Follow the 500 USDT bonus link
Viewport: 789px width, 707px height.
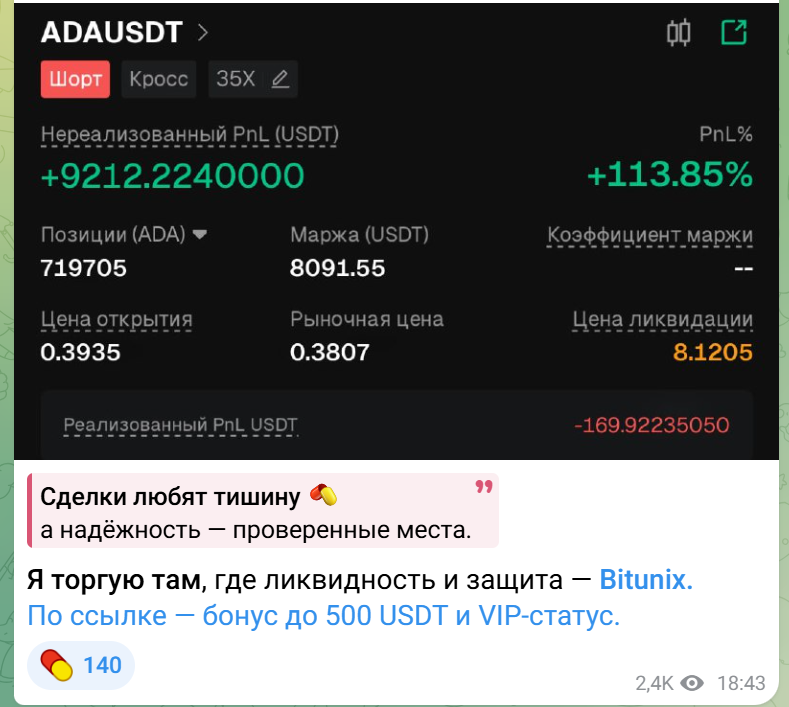(x=323, y=616)
